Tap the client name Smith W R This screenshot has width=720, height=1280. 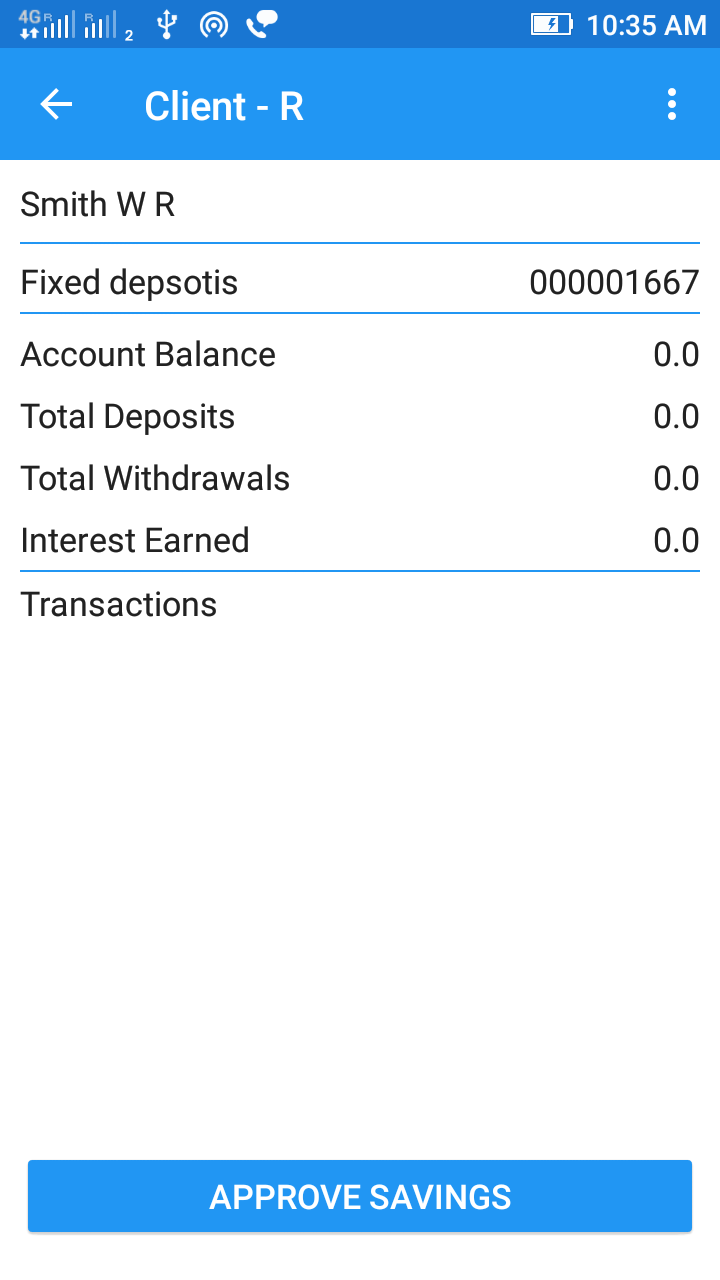[97, 204]
